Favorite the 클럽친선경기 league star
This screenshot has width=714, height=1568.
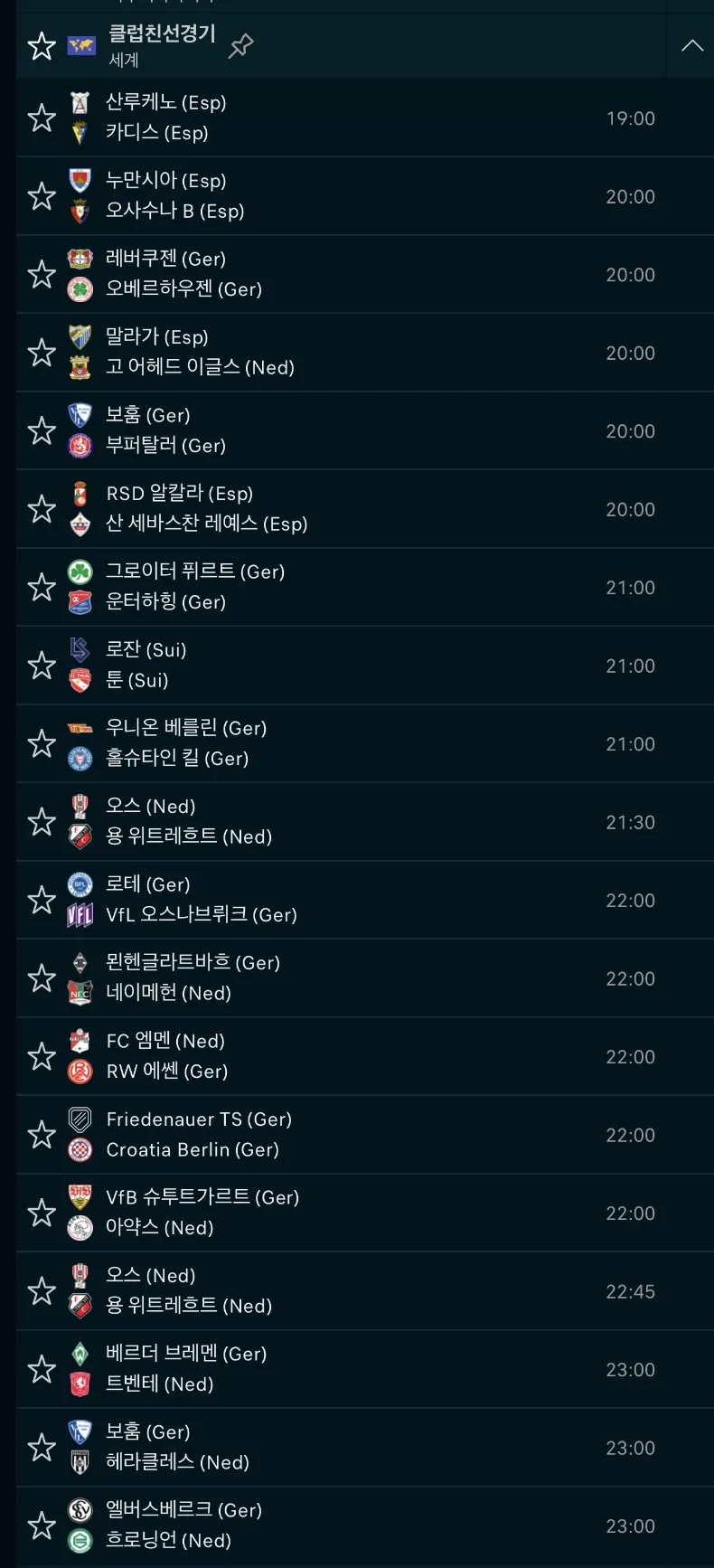click(x=42, y=46)
